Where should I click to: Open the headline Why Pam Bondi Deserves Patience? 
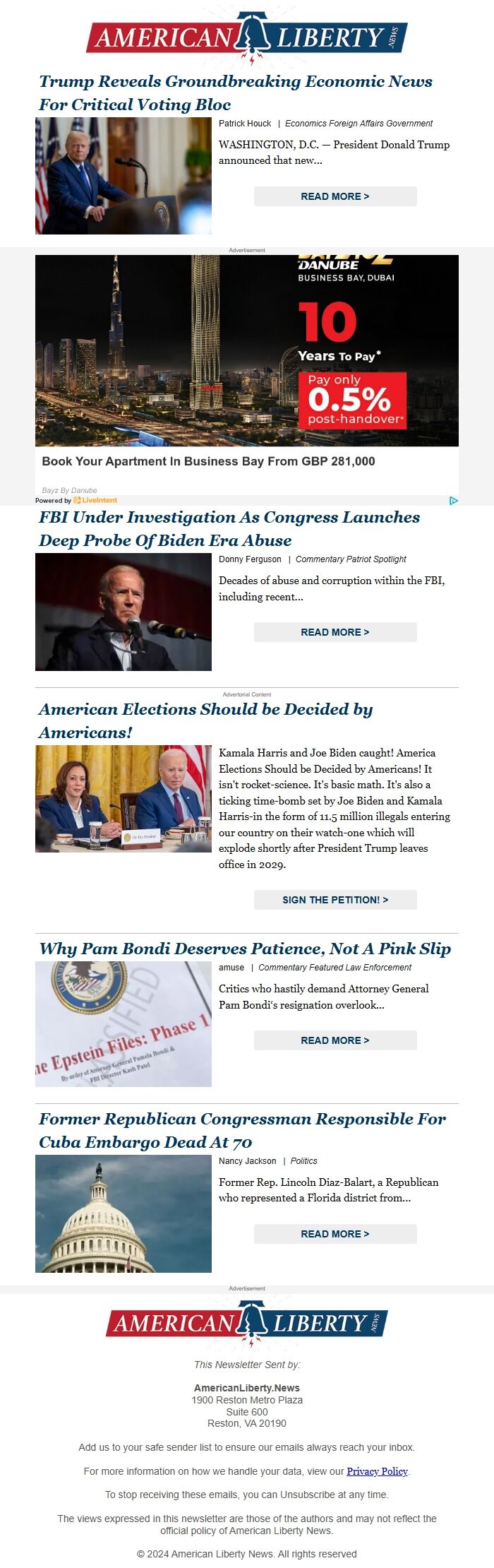[244, 949]
